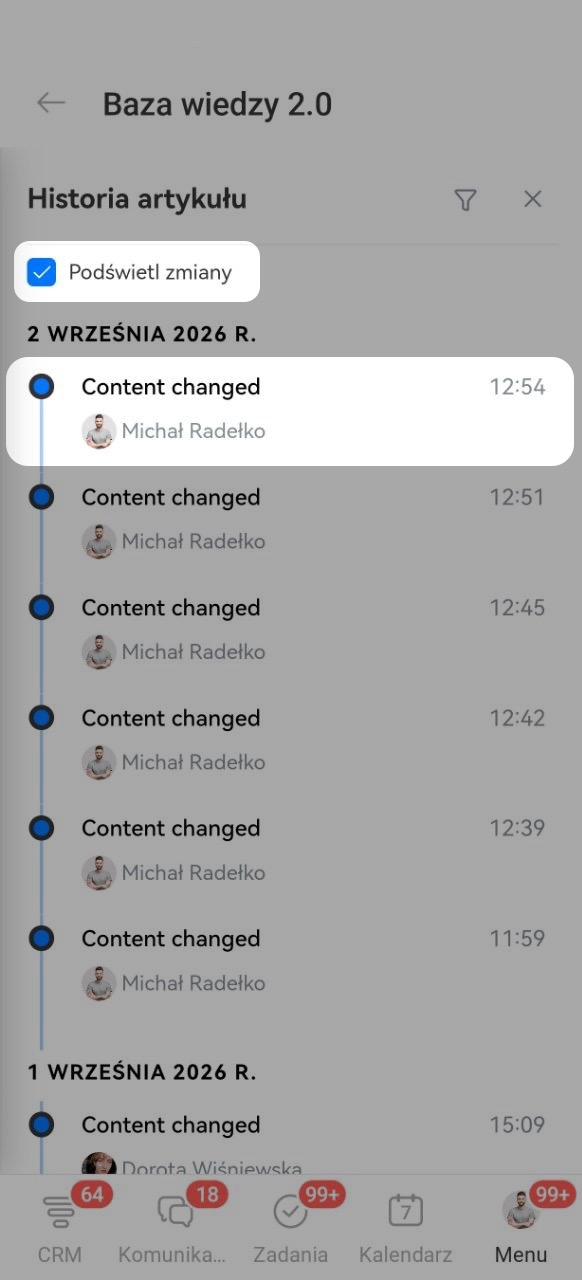The width and height of the screenshot is (582, 1280).
Task: View the 12:42 Content changed entry
Action: pos(291,740)
